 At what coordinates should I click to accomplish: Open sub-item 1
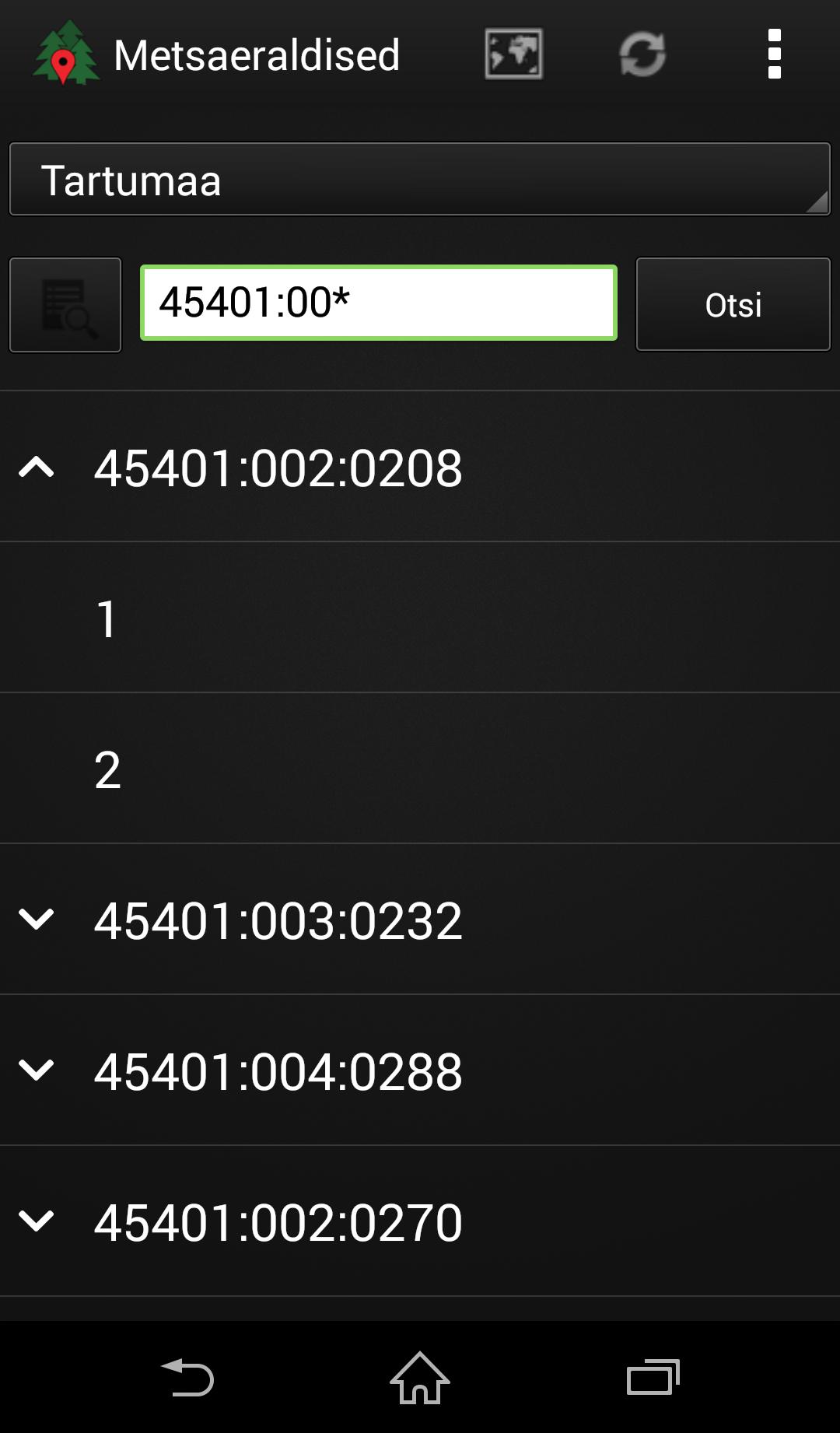click(x=420, y=618)
